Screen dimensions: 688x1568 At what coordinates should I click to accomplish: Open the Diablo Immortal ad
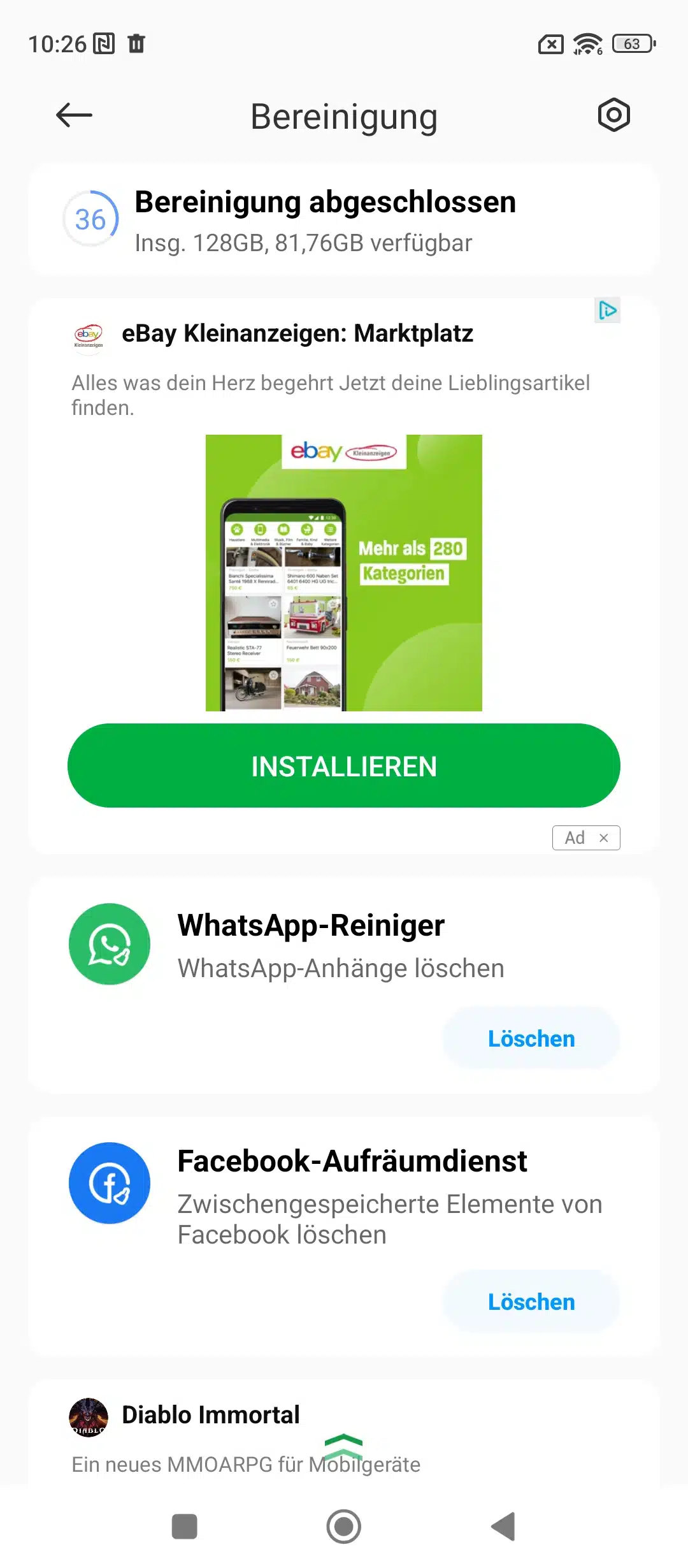[210, 1415]
